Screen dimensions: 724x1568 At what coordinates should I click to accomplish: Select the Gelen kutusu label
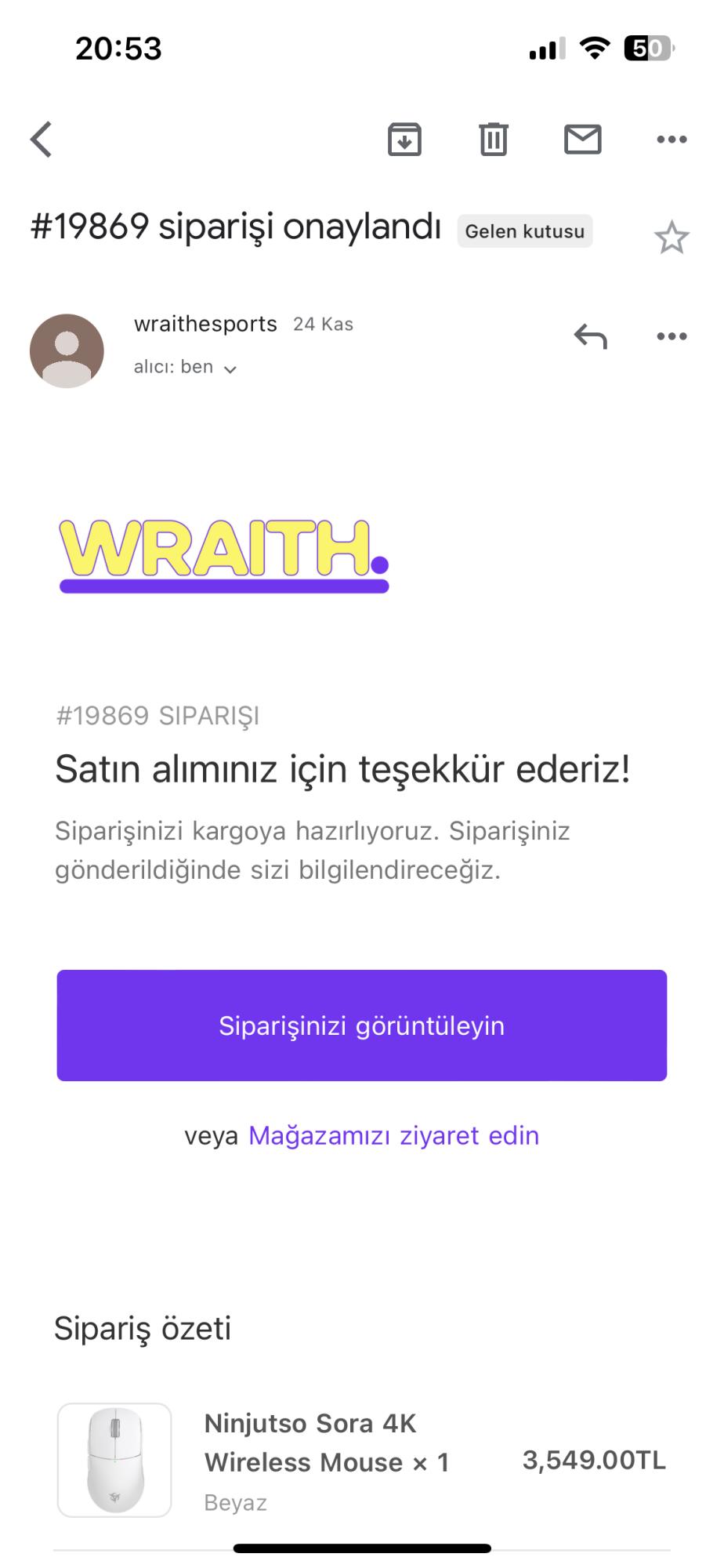click(525, 230)
